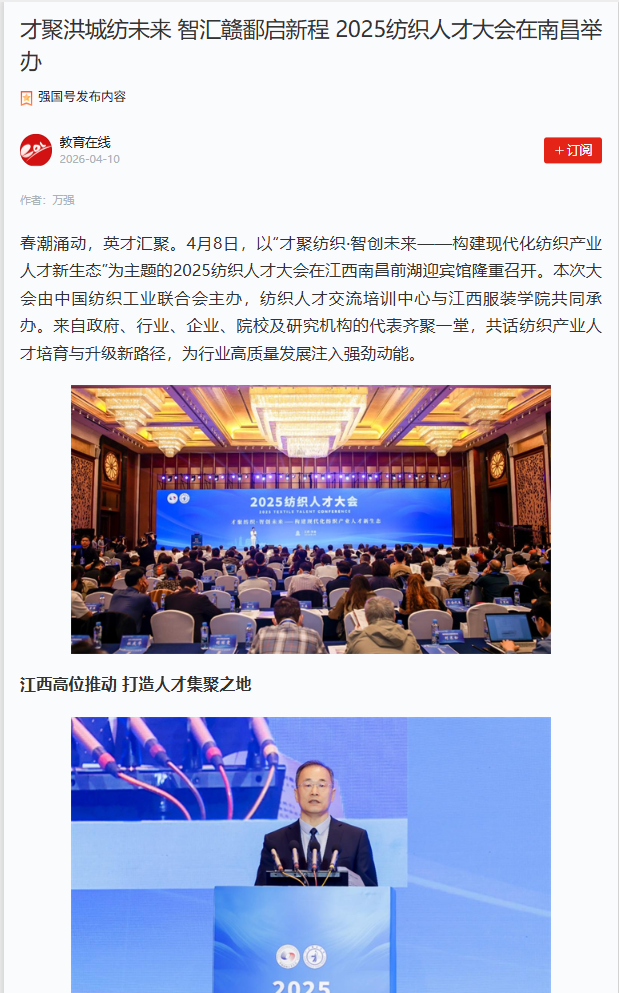Open the 教育在线 publisher profile
The height and width of the screenshot is (993, 619).
[x=84, y=143]
